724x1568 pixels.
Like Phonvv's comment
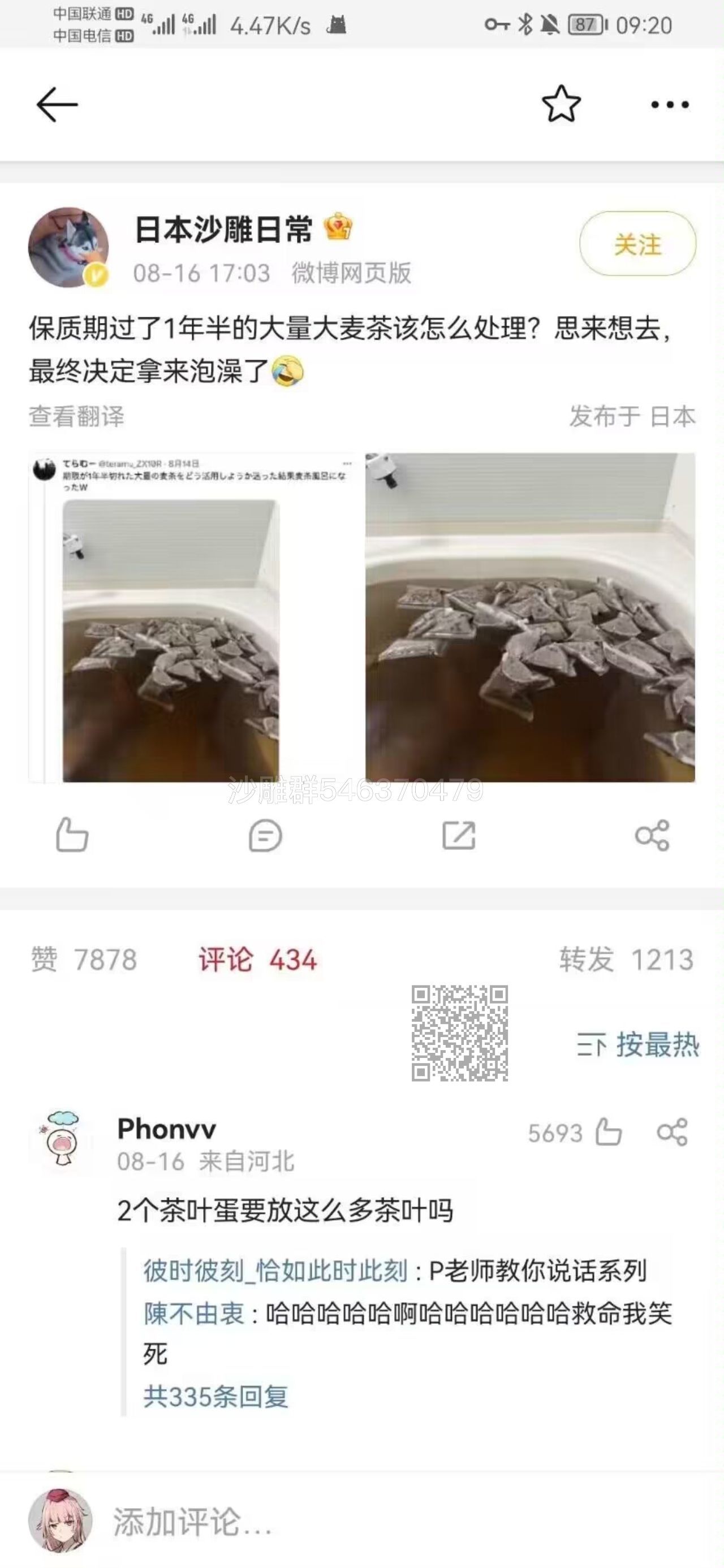[x=608, y=1132]
